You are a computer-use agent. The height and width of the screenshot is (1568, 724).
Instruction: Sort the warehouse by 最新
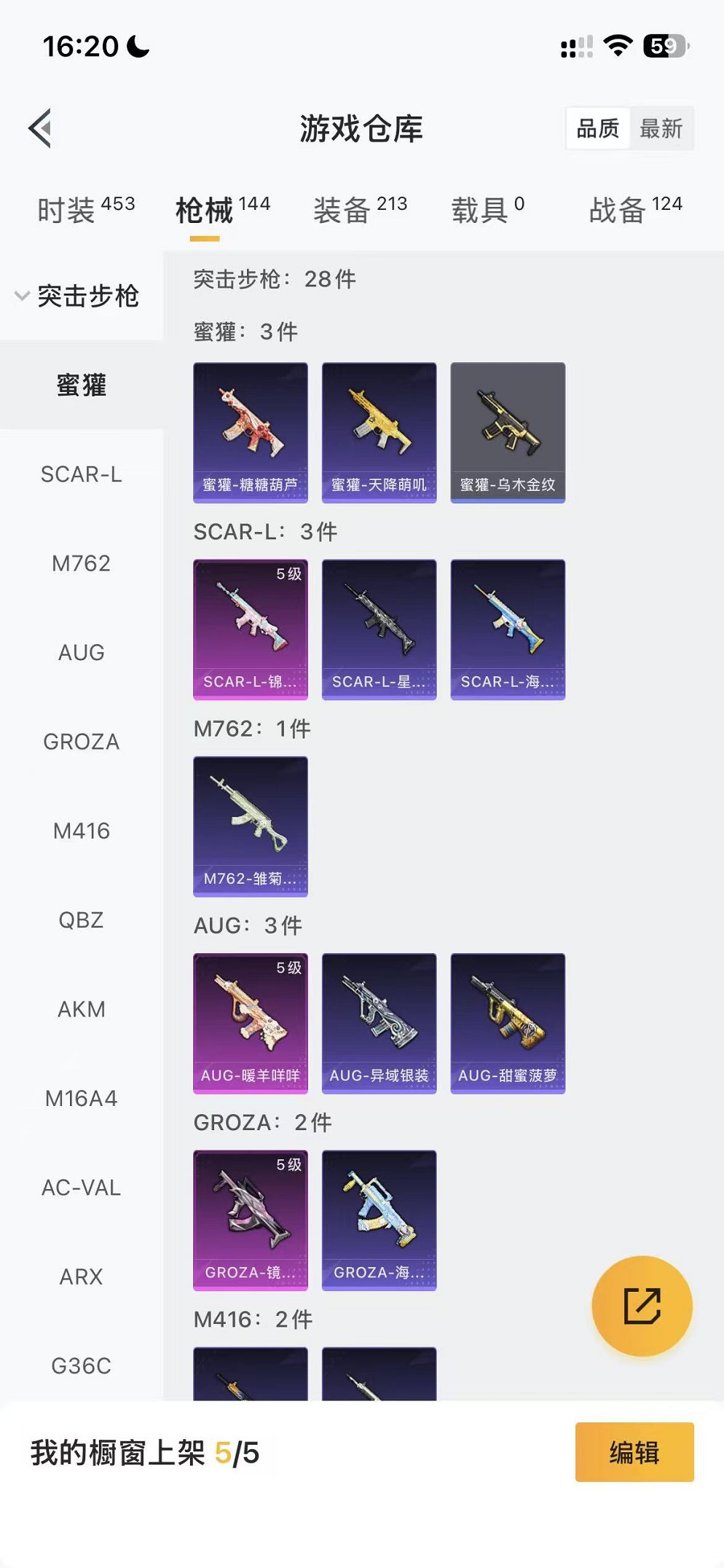(x=661, y=129)
